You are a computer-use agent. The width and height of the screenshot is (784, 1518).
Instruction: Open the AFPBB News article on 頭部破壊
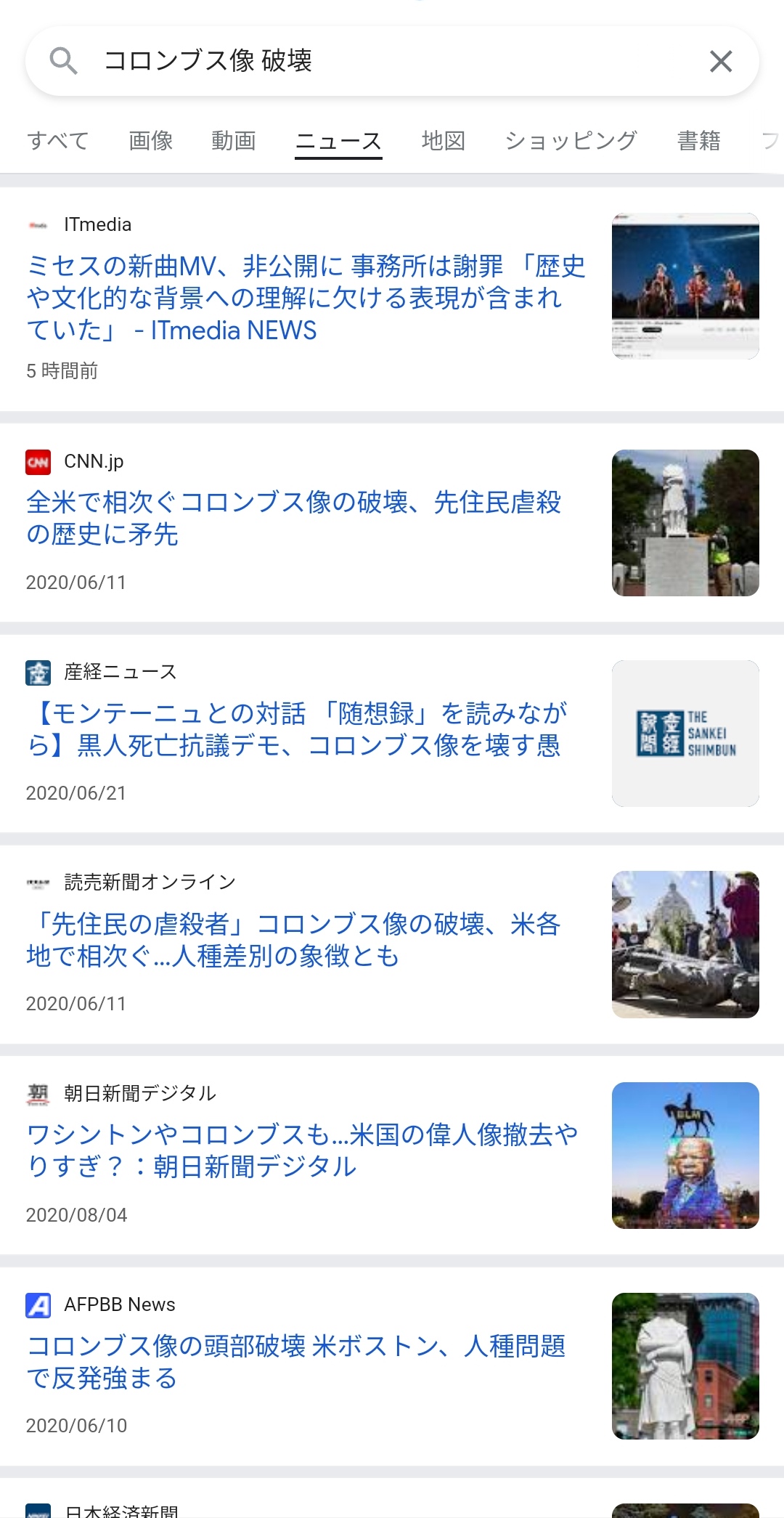[x=296, y=1361]
